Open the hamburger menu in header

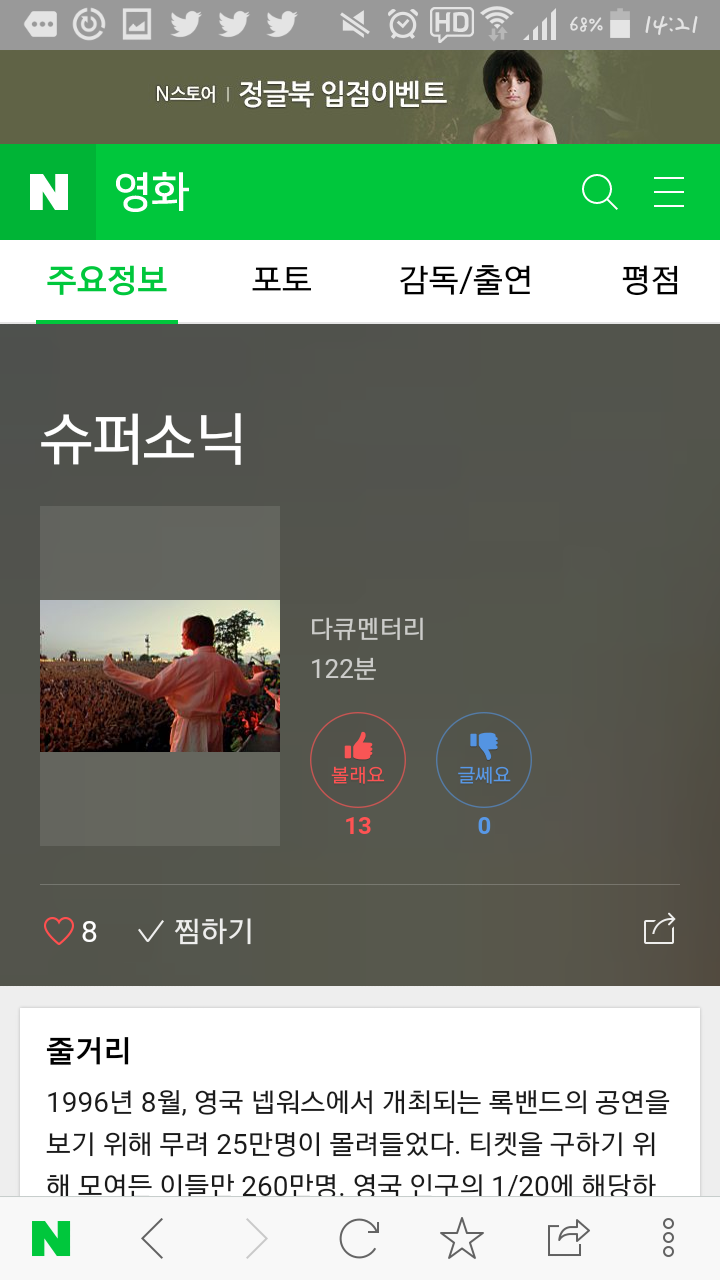[669, 192]
